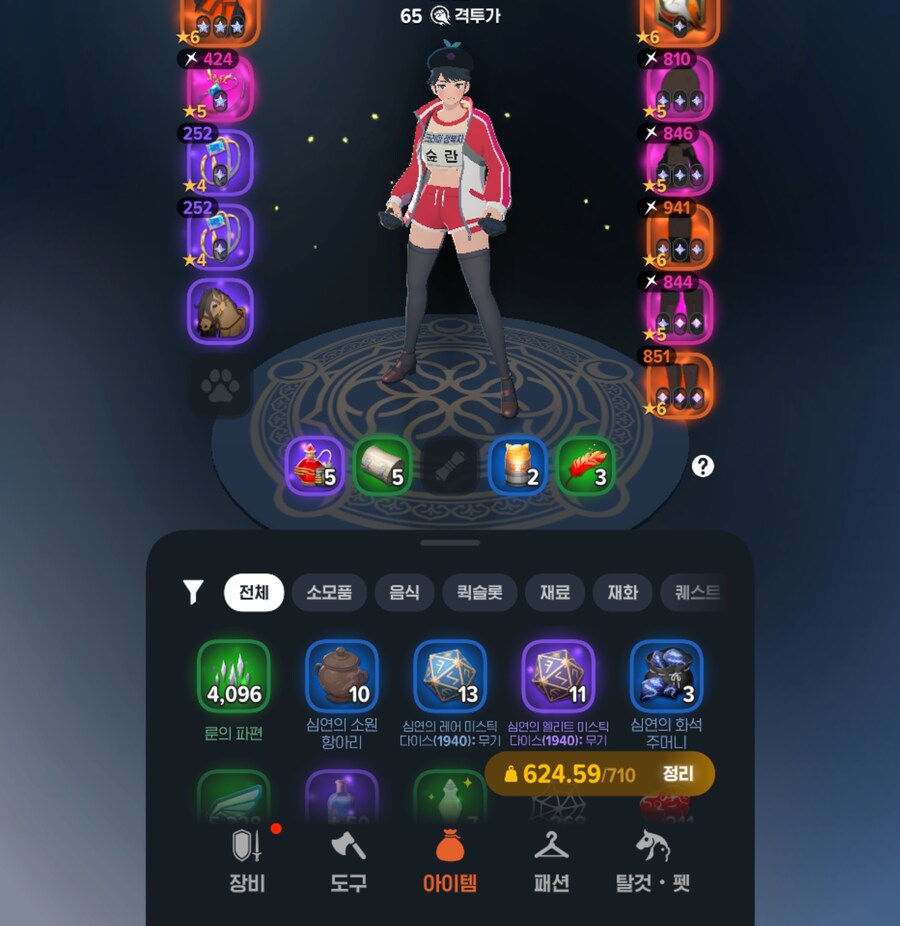Open the 장비 equipment tab
The image size is (900, 926).
(x=247, y=862)
